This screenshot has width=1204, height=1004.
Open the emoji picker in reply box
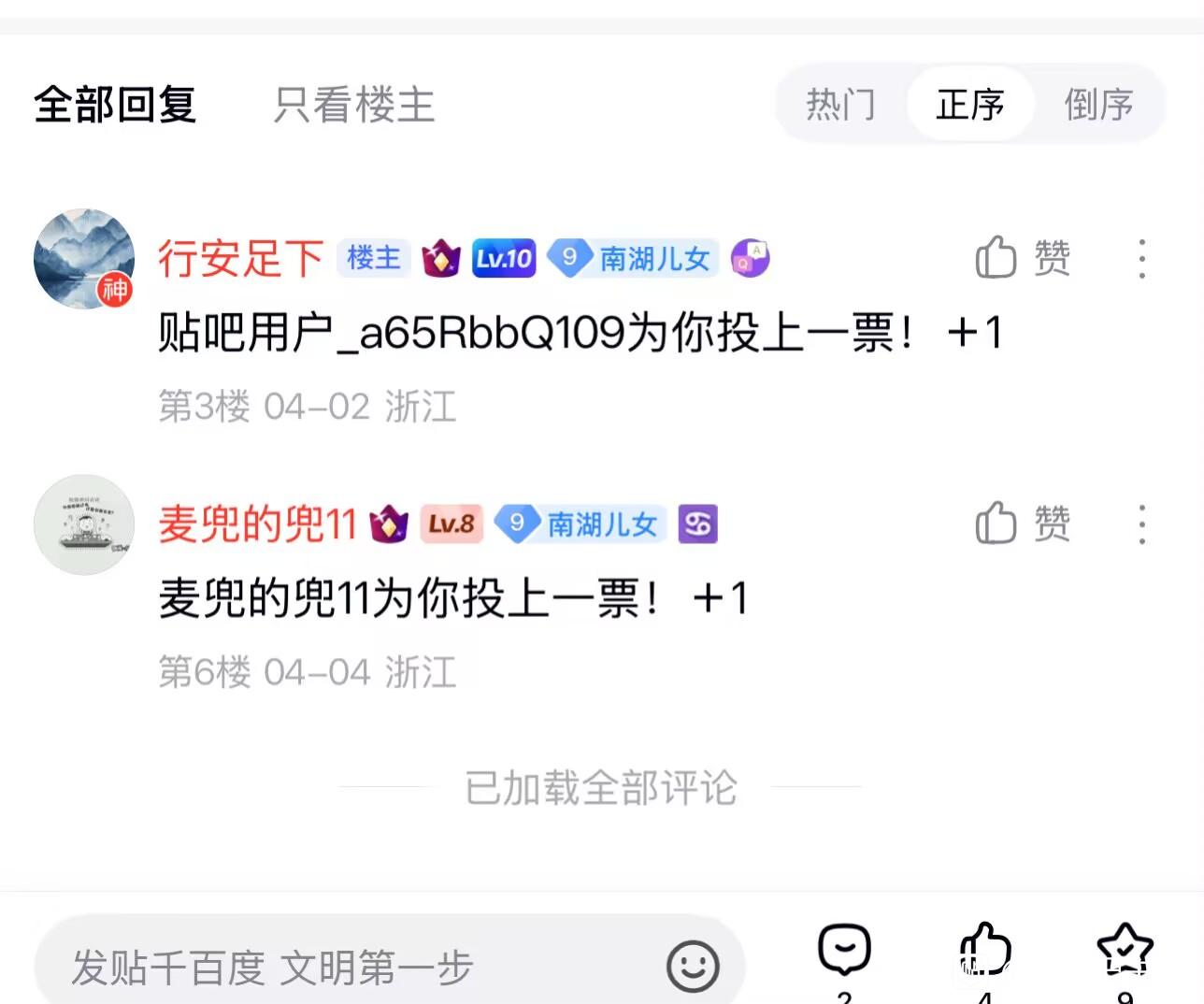tap(693, 967)
